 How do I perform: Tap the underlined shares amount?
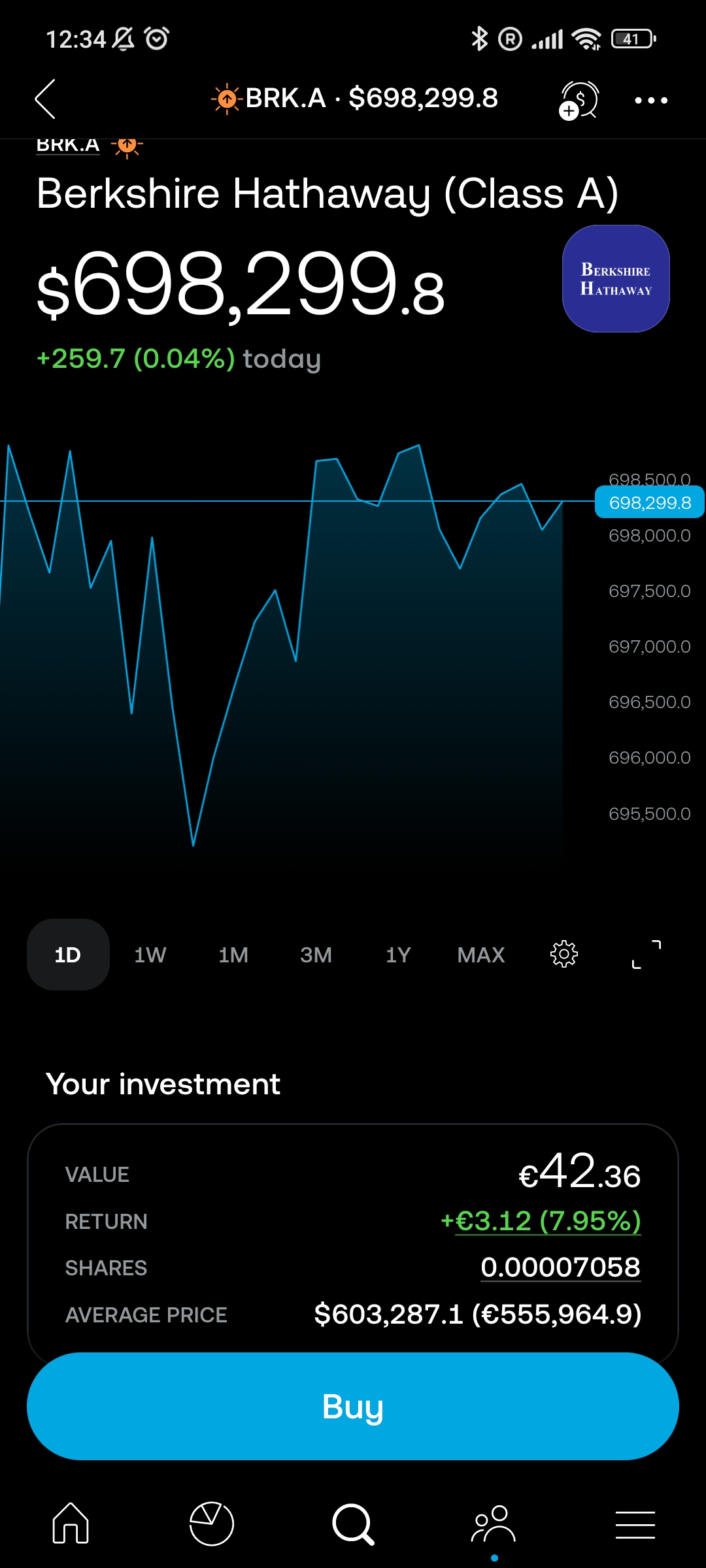click(x=560, y=1267)
